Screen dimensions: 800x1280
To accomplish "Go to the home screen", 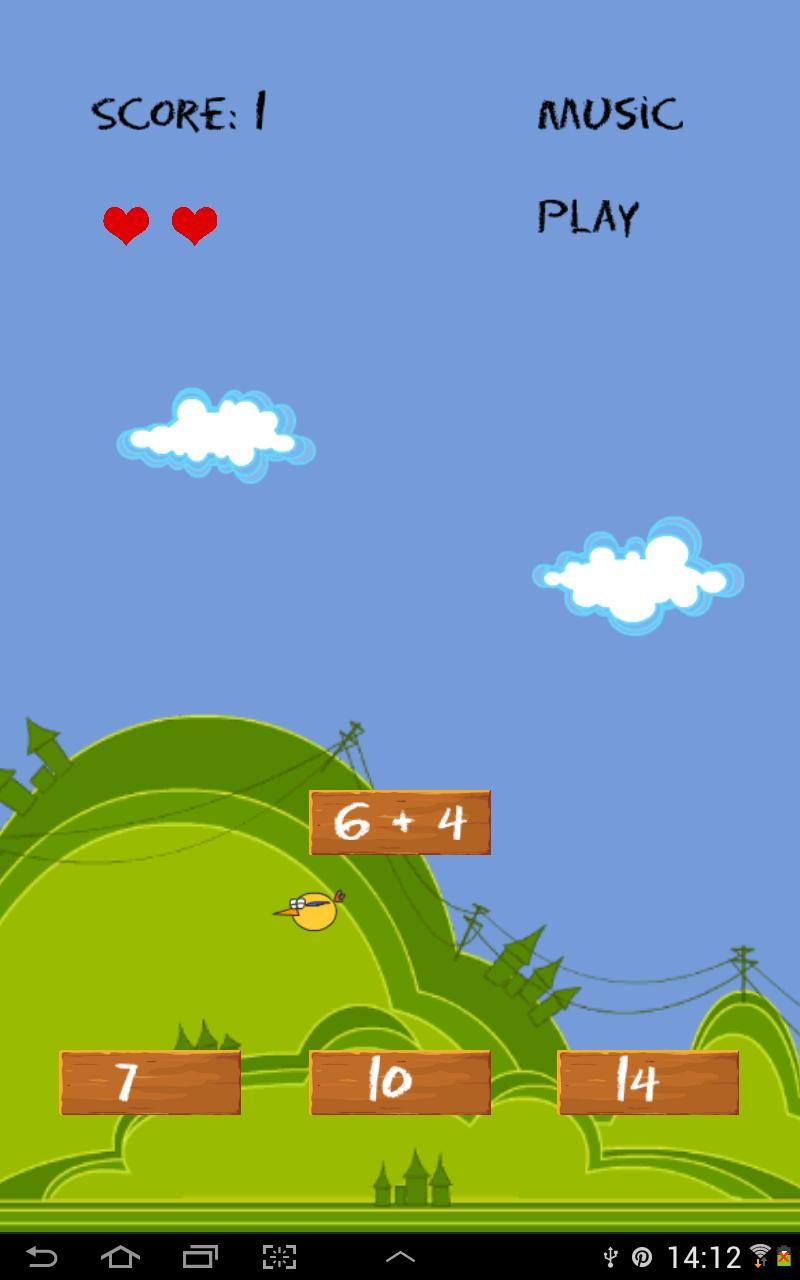I will (120, 1256).
